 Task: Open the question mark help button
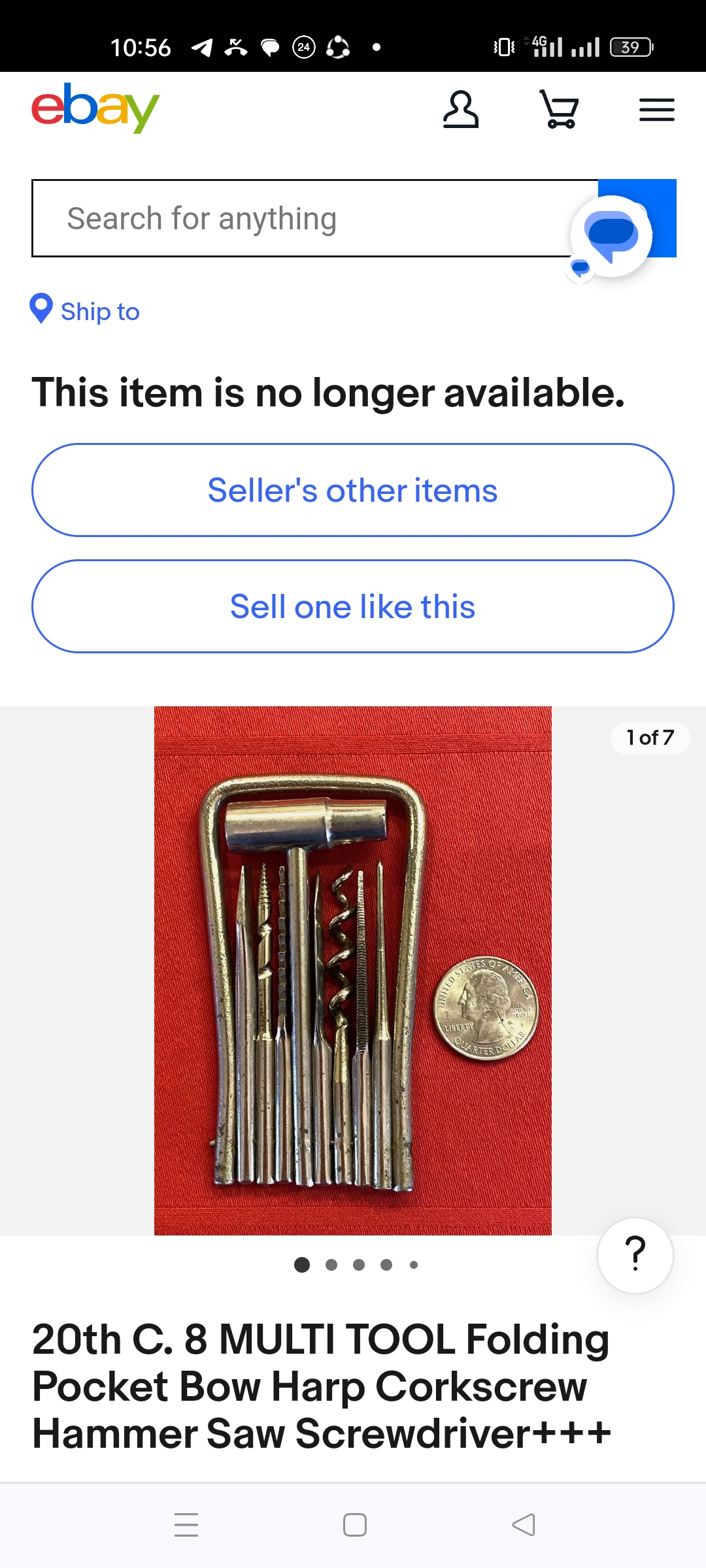coord(635,1255)
